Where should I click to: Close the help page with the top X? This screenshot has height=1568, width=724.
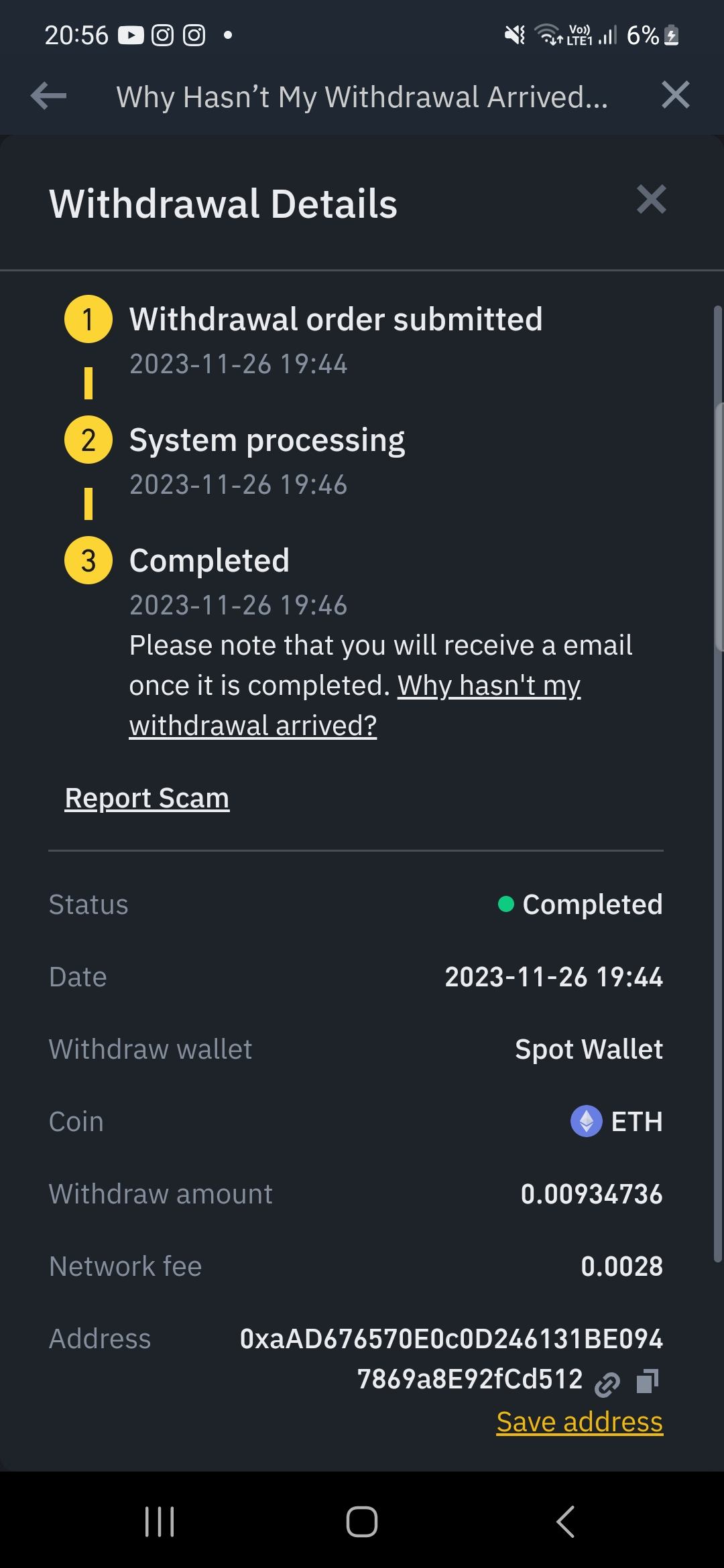[675, 94]
